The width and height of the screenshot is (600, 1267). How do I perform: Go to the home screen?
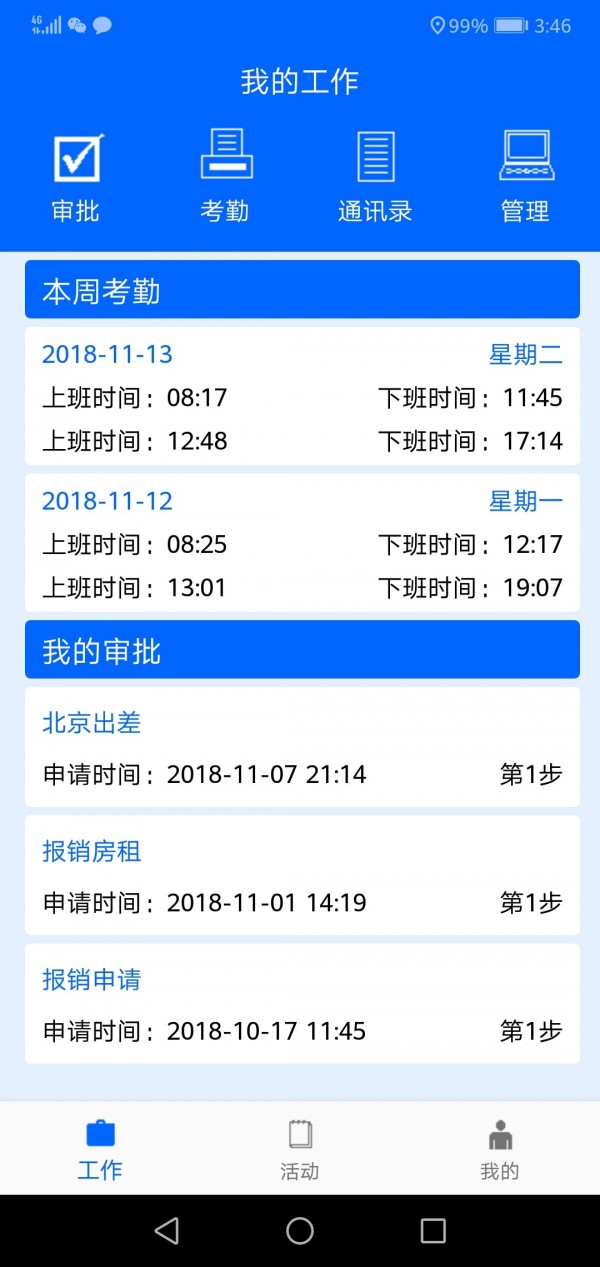pos(300,1231)
